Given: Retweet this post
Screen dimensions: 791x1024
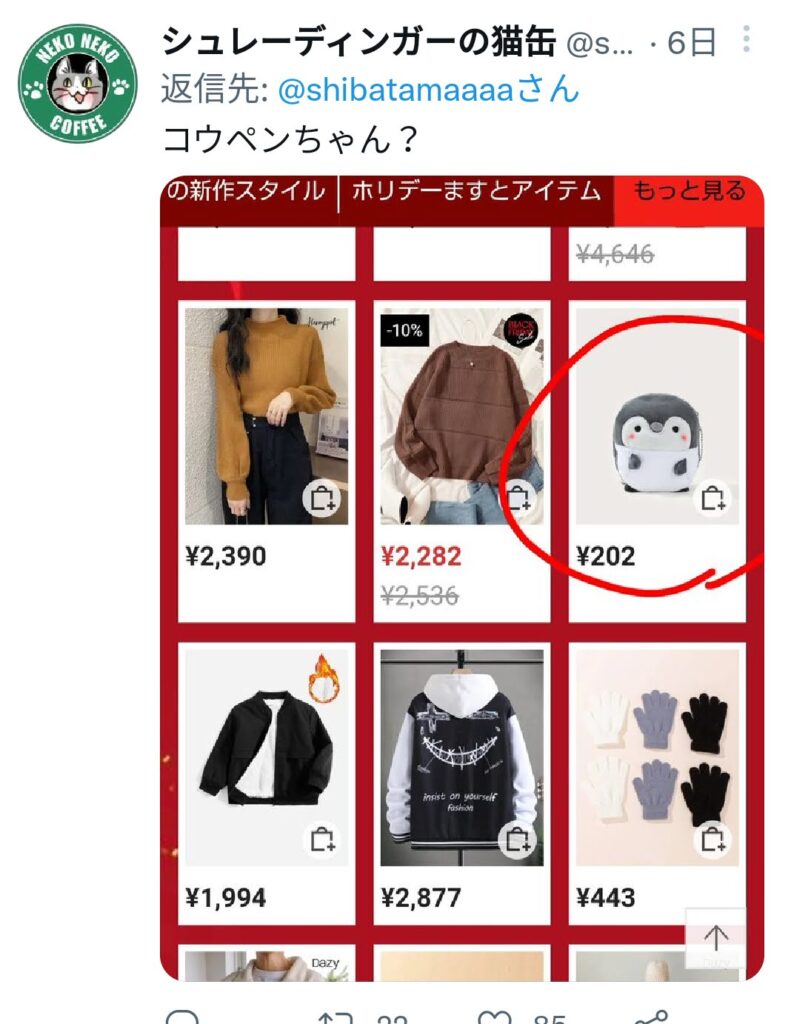Looking at the screenshot, I should click(x=332, y=1017).
